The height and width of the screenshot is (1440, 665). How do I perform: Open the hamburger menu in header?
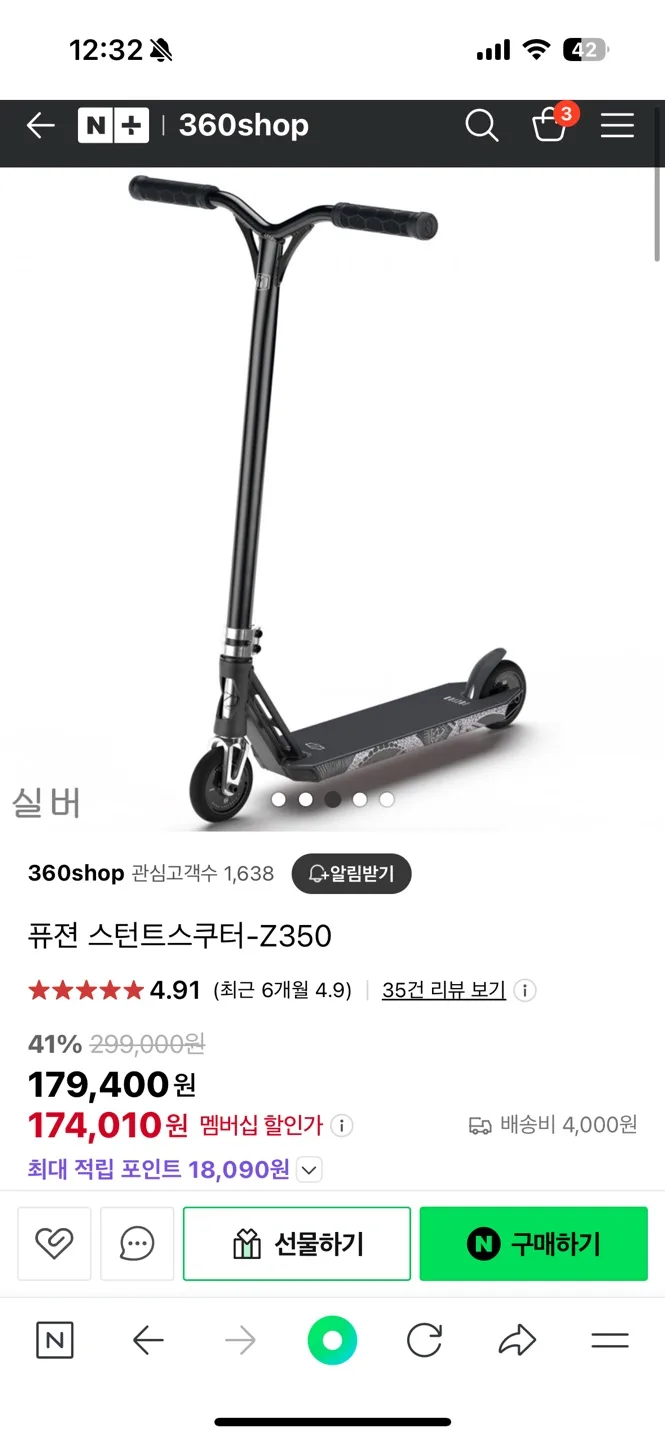pos(617,126)
